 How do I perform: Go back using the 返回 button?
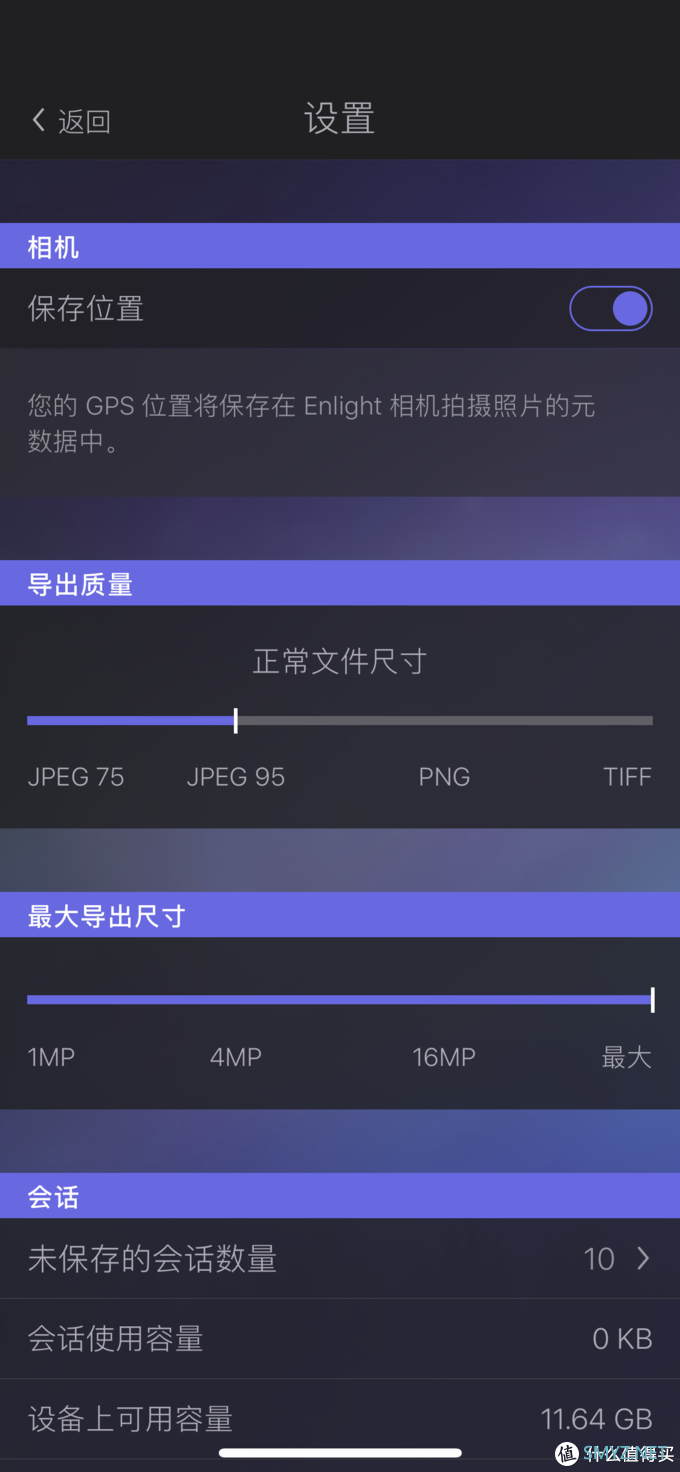[x=70, y=121]
